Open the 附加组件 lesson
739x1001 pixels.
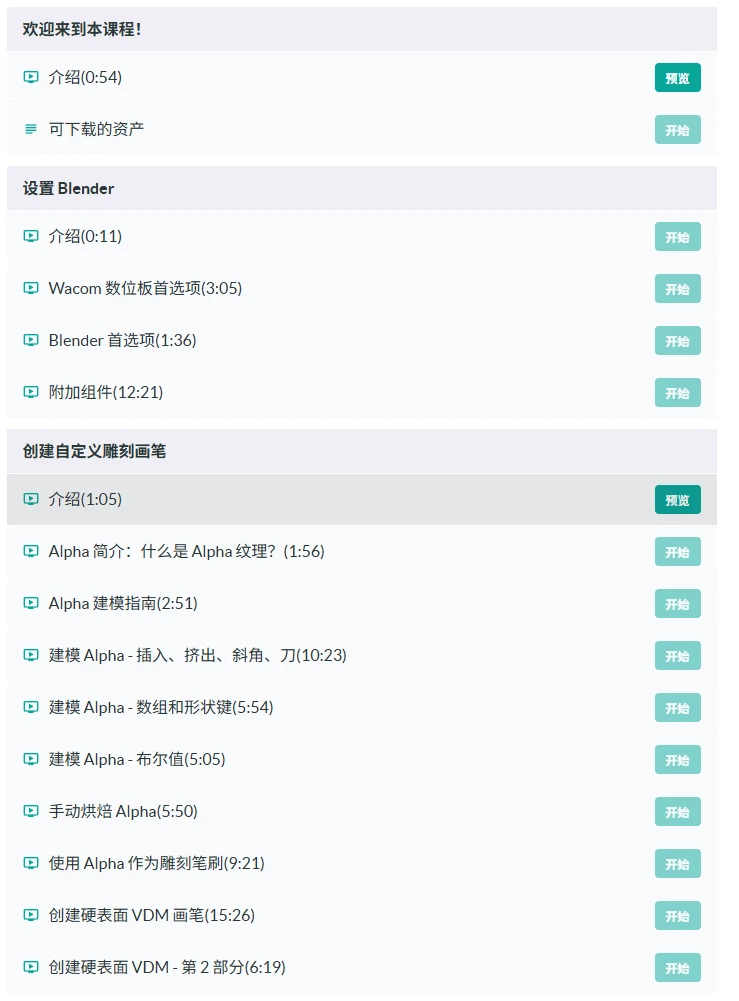pos(105,393)
